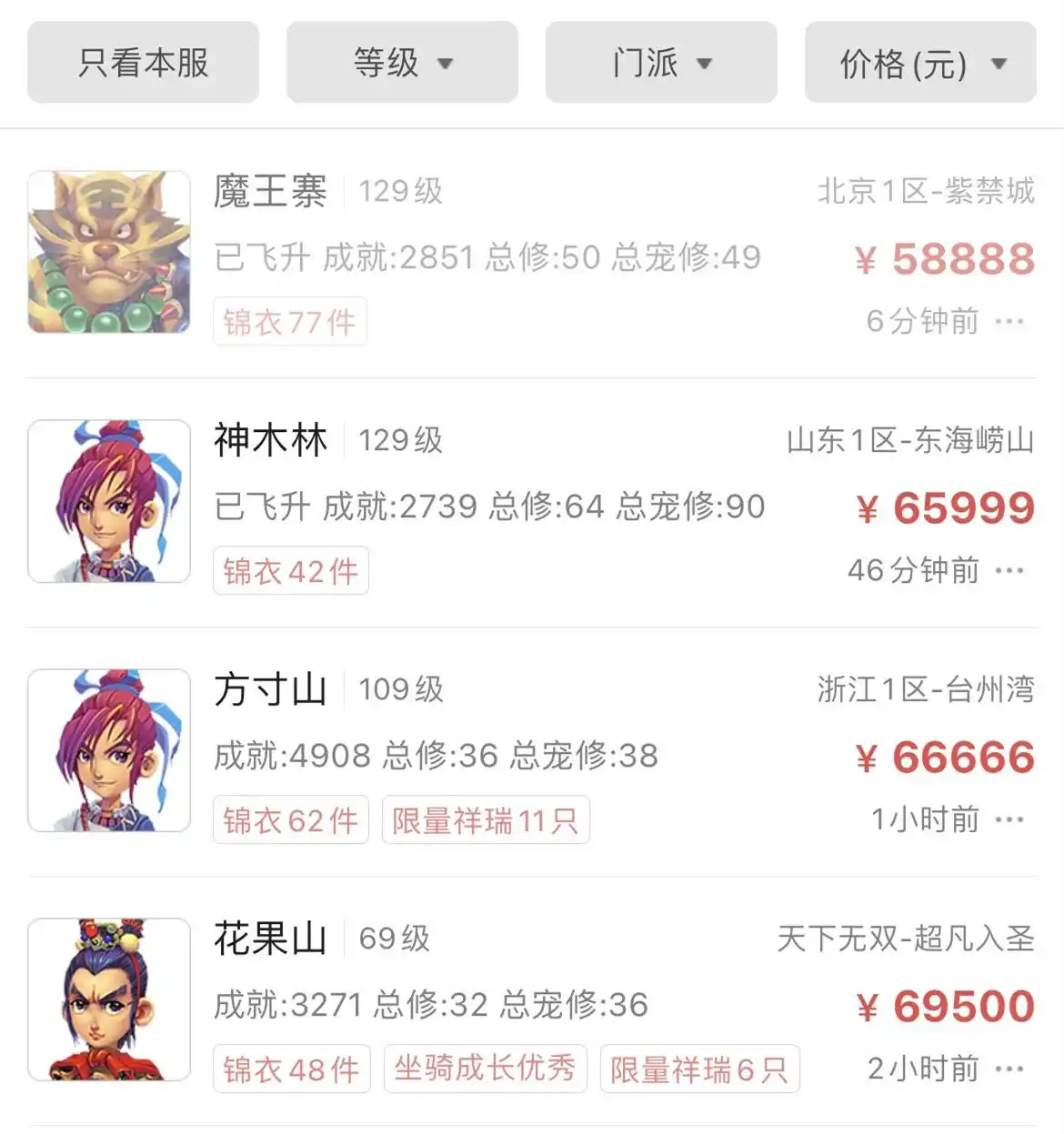Open the 神木林 character avatar thumbnail
The width and height of the screenshot is (1064, 1134).
point(108,500)
